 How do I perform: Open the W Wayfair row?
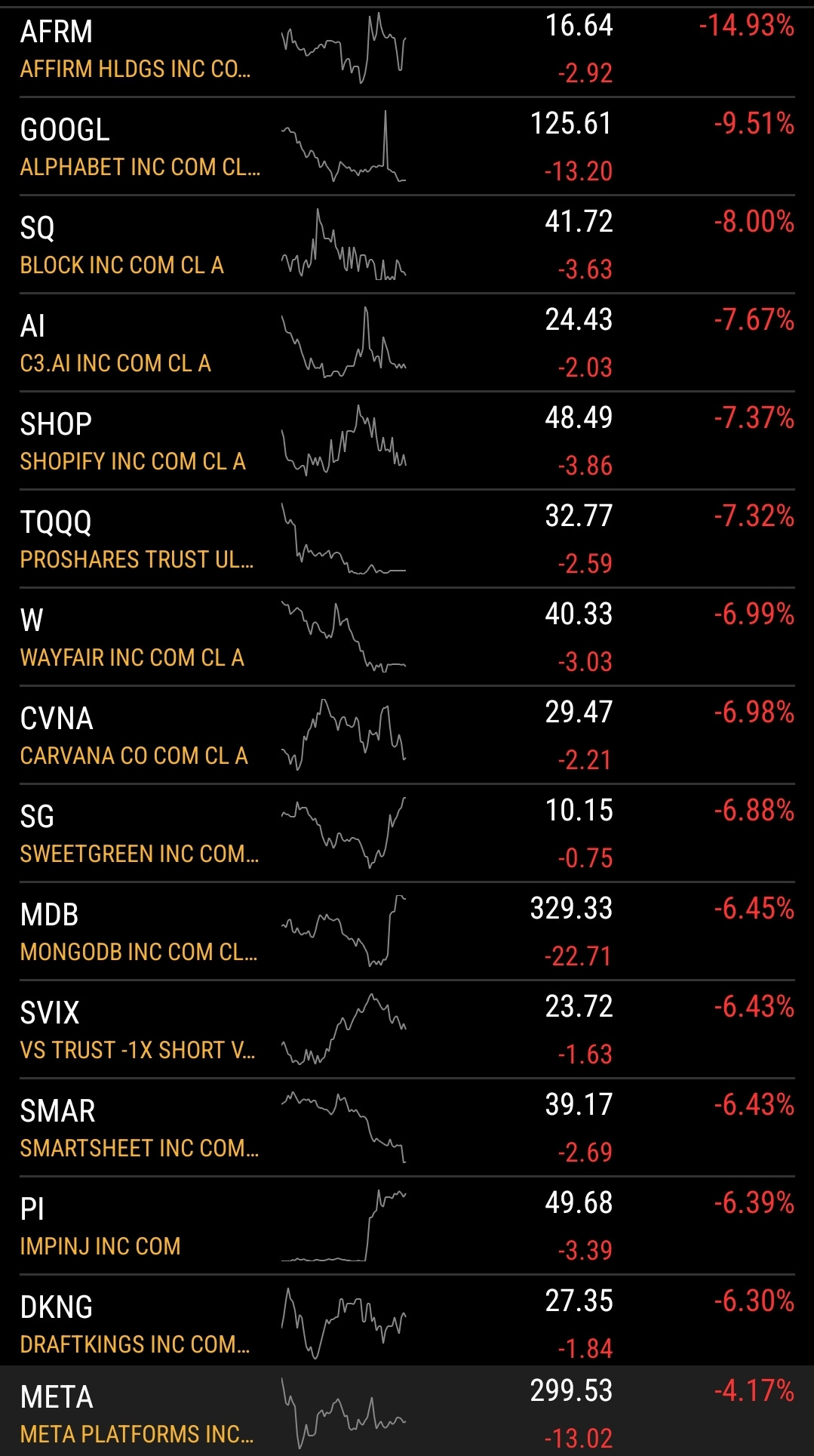pos(407,637)
